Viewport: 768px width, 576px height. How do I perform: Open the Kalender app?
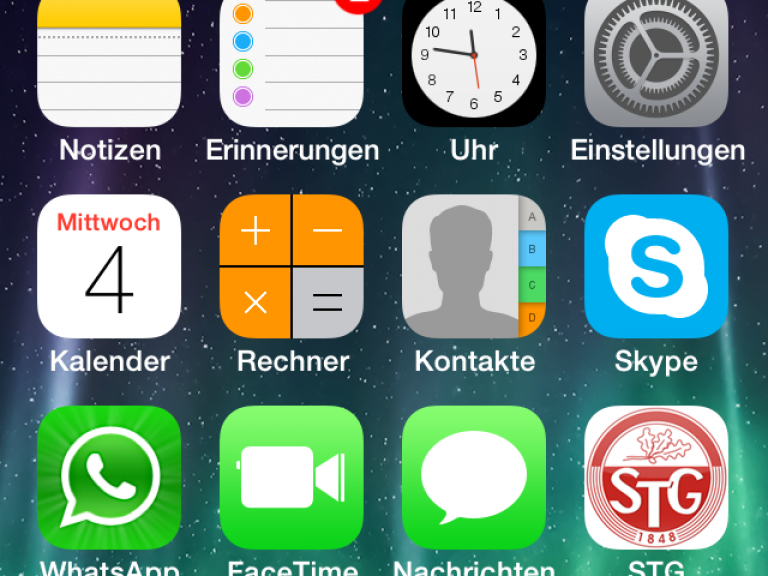coord(109,266)
